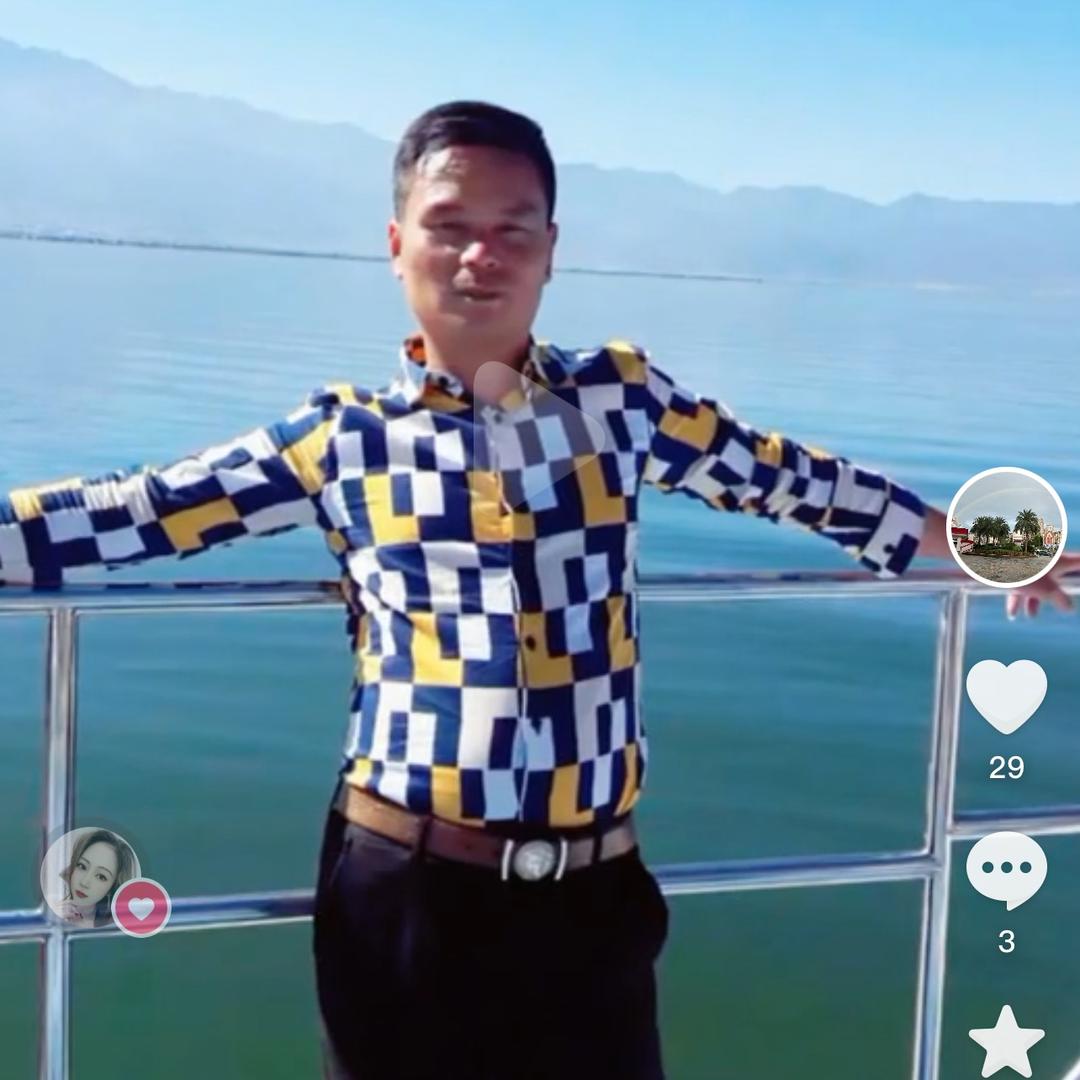Open the comments bubble
This screenshot has height=1080, width=1080.
tap(1006, 869)
